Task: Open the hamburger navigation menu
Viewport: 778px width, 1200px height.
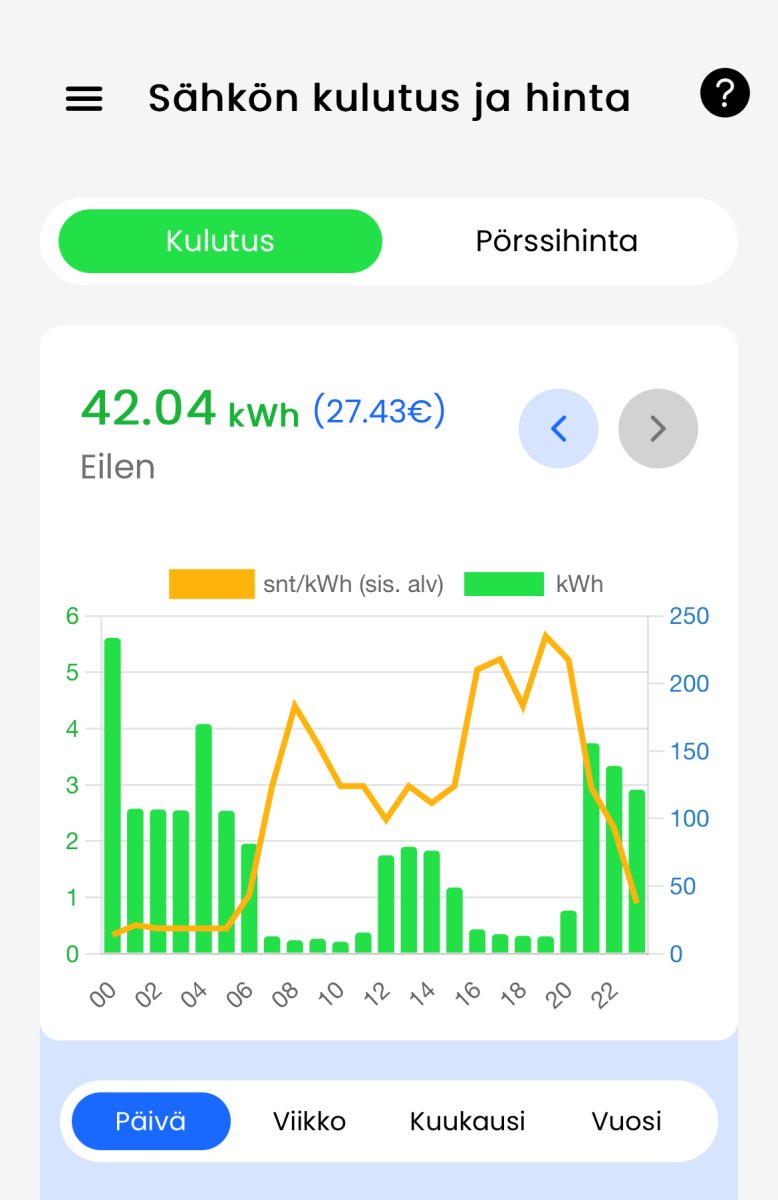Action: pyautogui.click(x=84, y=98)
